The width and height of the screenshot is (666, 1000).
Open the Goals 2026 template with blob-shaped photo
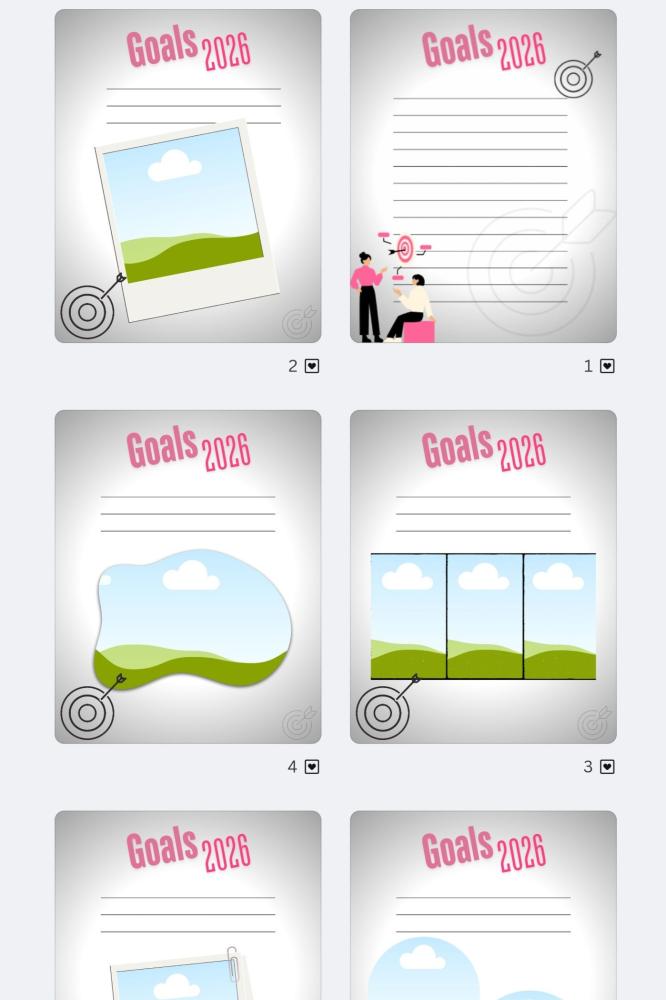[x=188, y=576]
